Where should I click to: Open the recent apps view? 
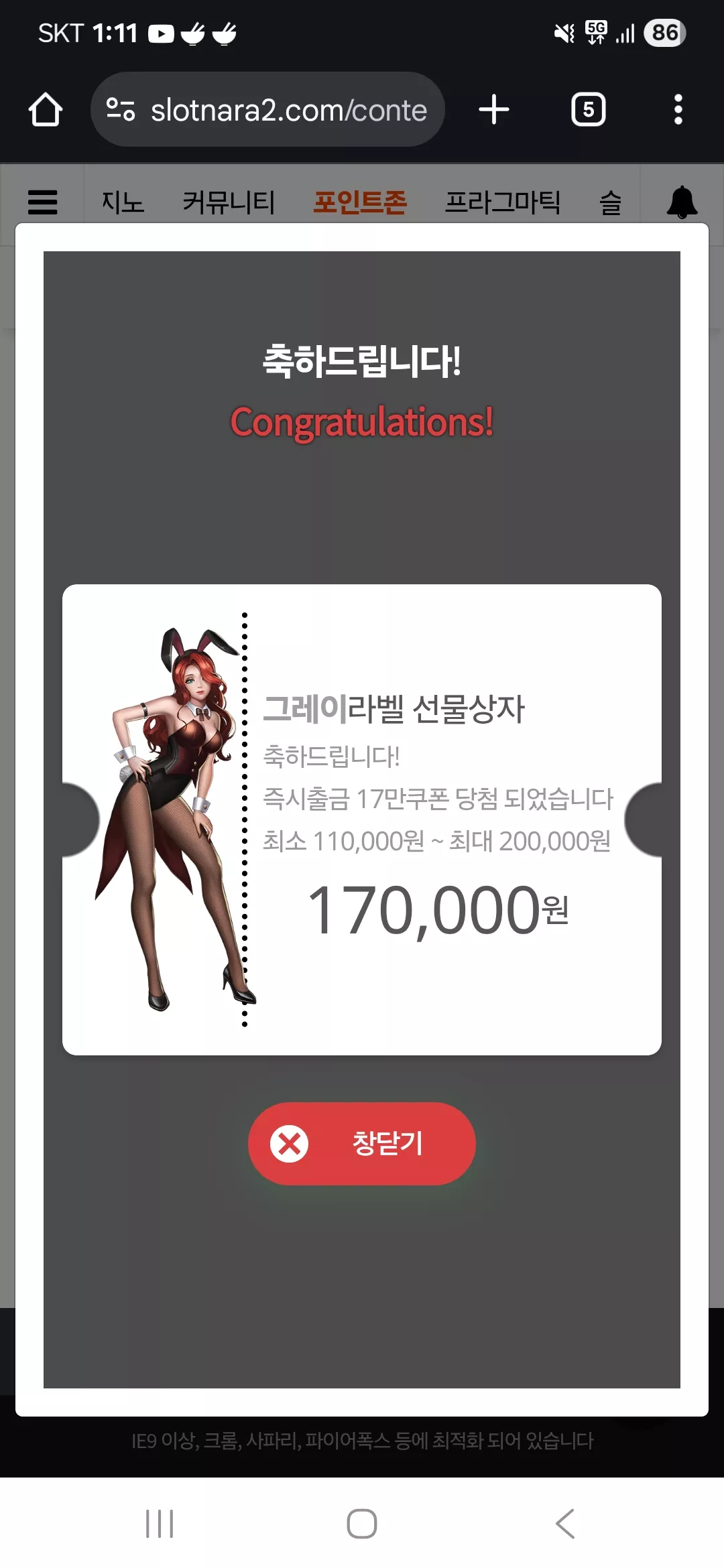(x=160, y=1524)
